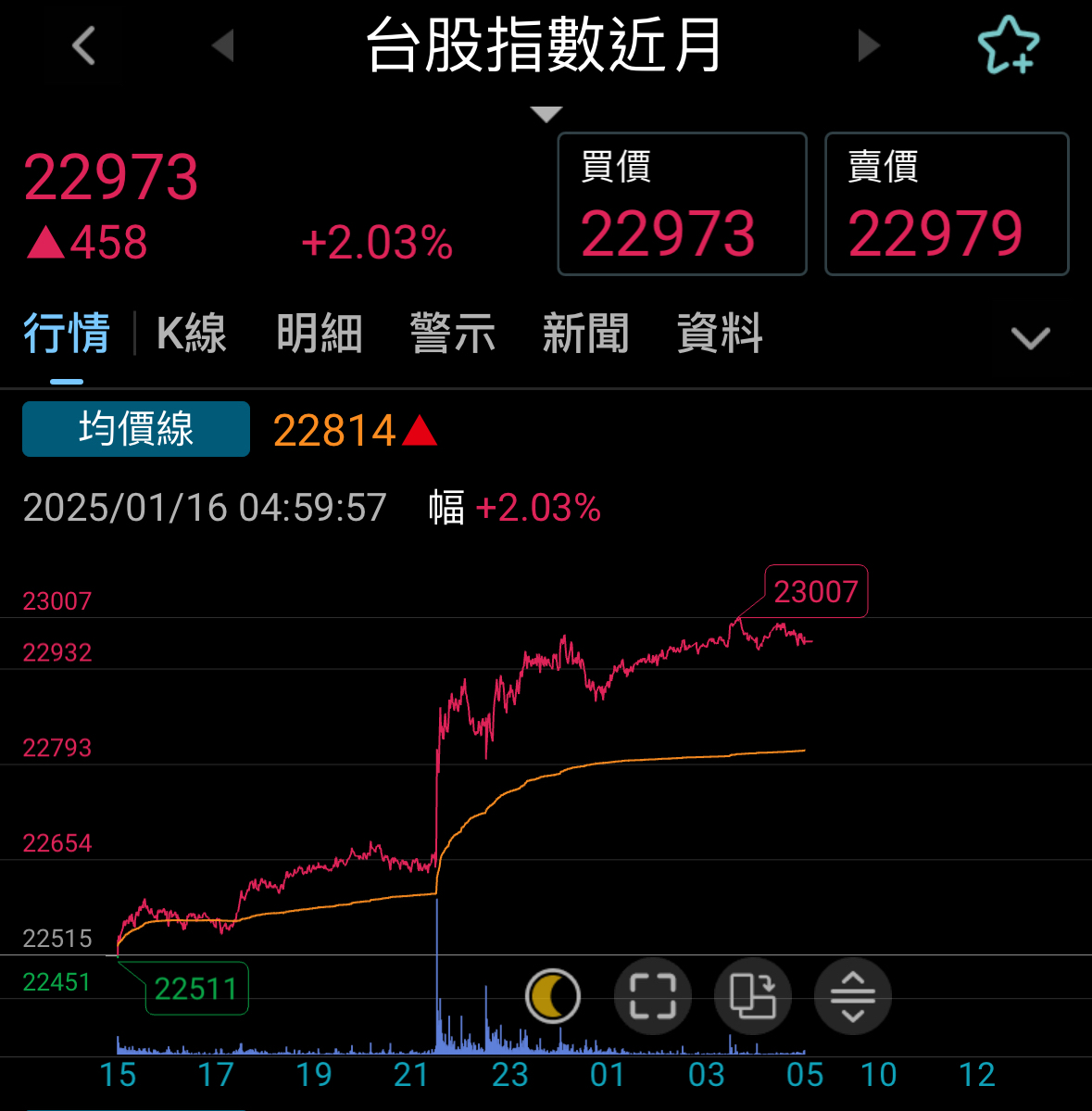Open the 明細 transaction detail tab
The height and width of the screenshot is (1111, 1092).
(319, 335)
